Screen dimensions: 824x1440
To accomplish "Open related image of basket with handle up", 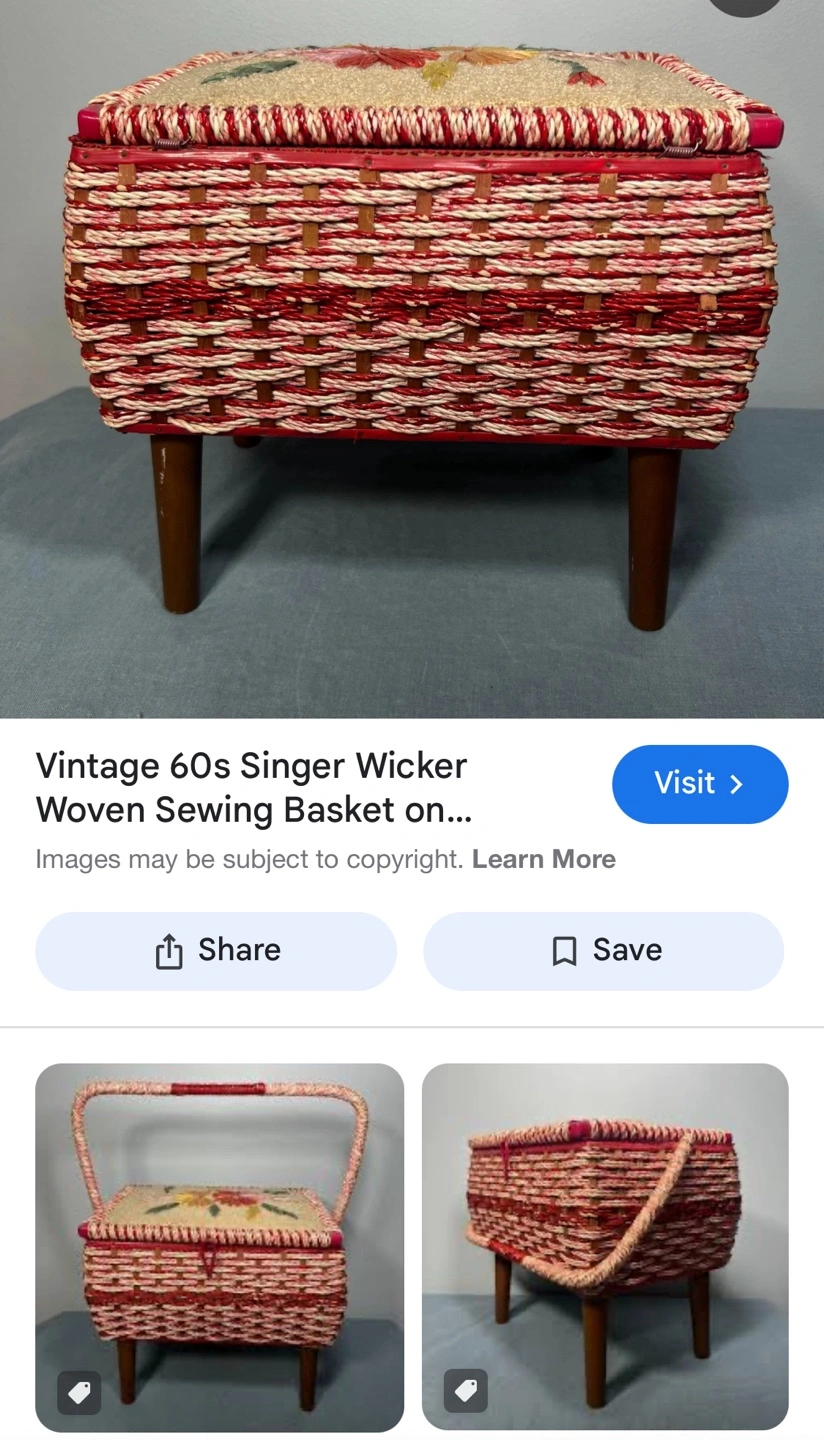I will pyautogui.click(x=219, y=1247).
